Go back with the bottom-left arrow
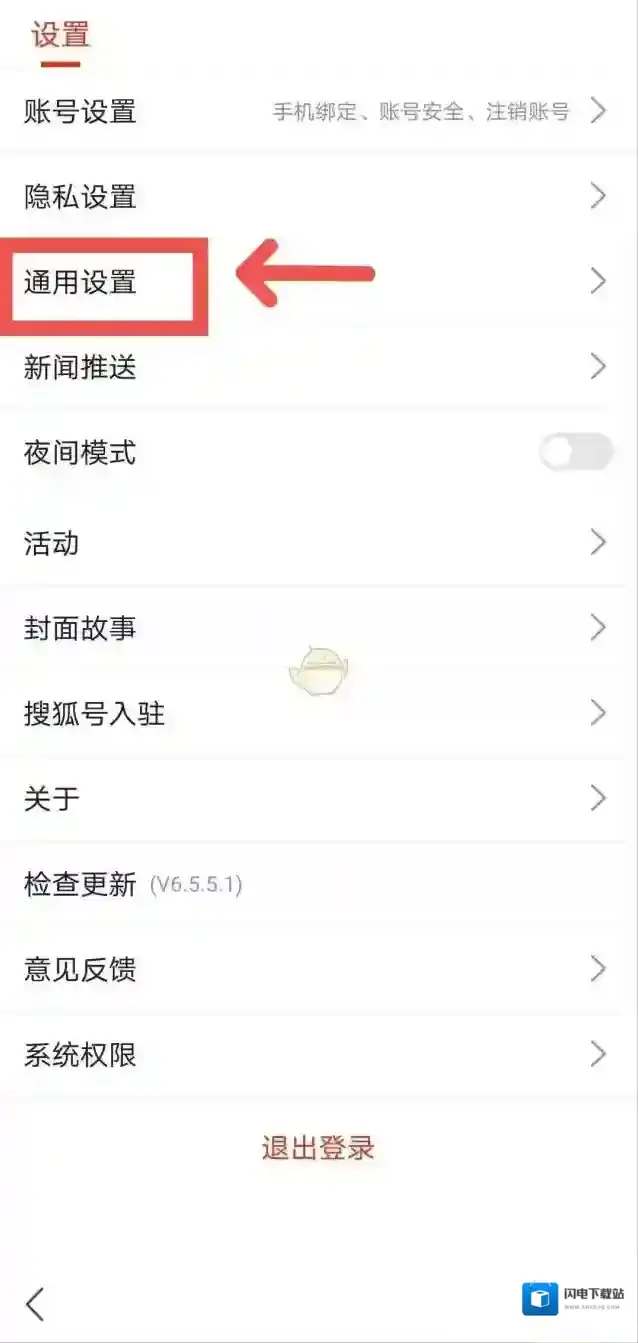The width and height of the screenshot is (638, 1343). [35, 1303]
